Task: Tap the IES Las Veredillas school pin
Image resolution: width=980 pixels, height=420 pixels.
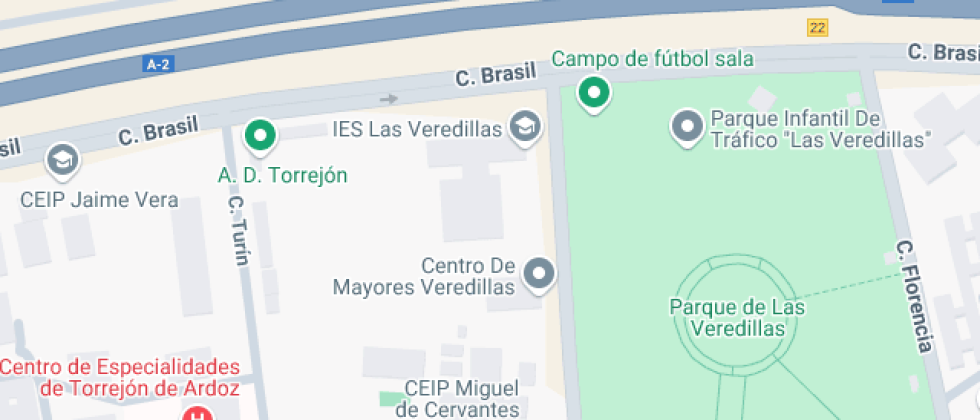Action: pyautogui.click(x=525, y=128)
